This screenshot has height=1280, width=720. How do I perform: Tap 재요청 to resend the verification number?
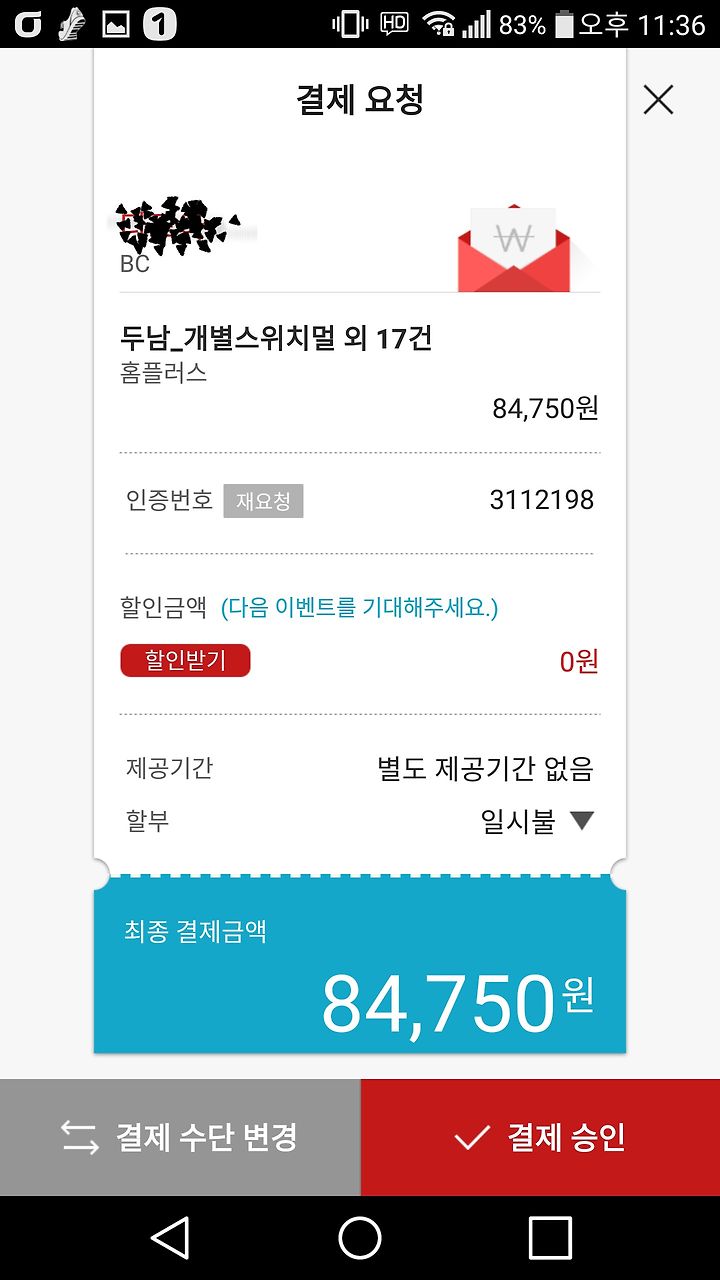(263, 501)
